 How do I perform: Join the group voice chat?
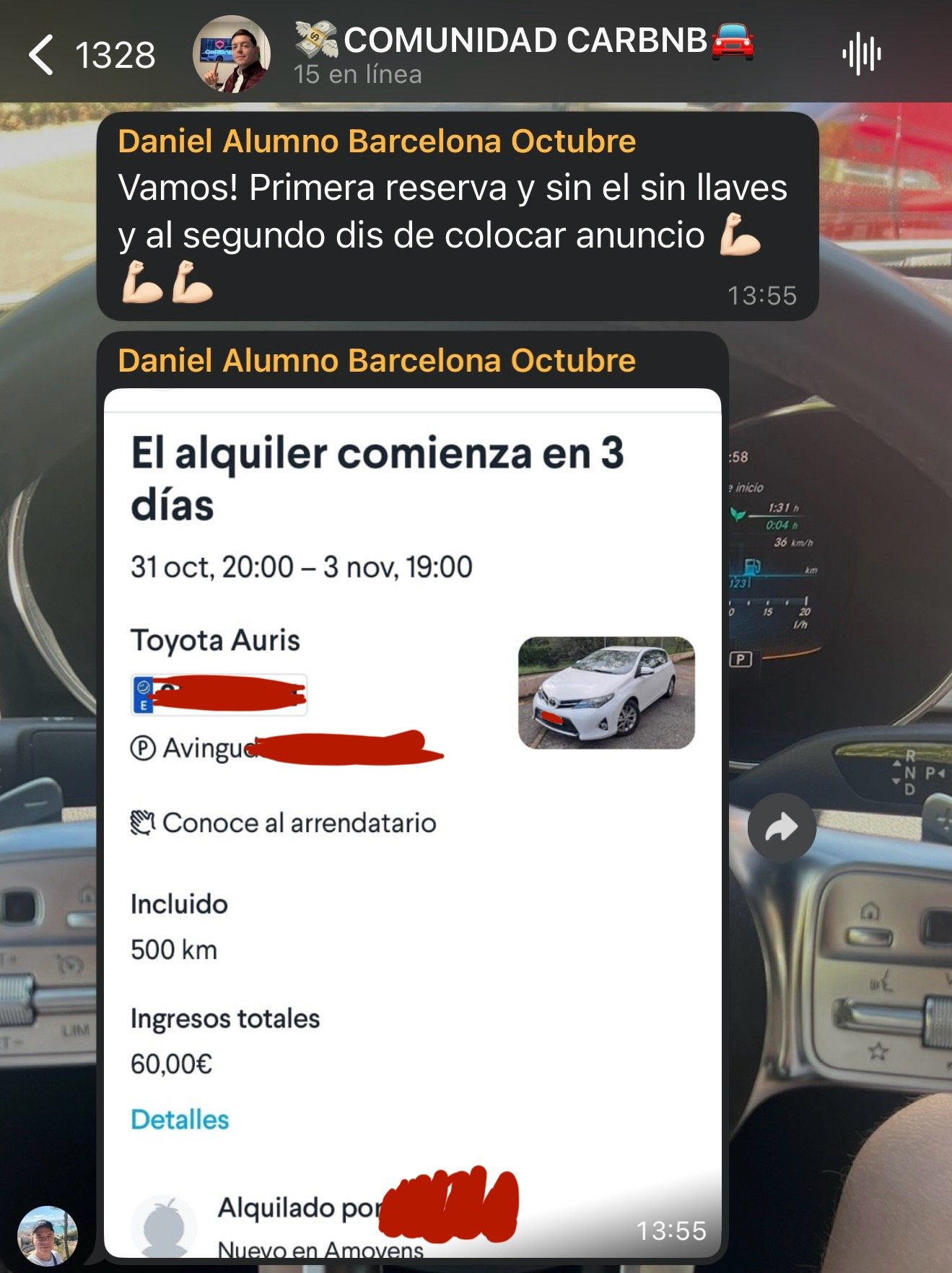pos(861,55)
